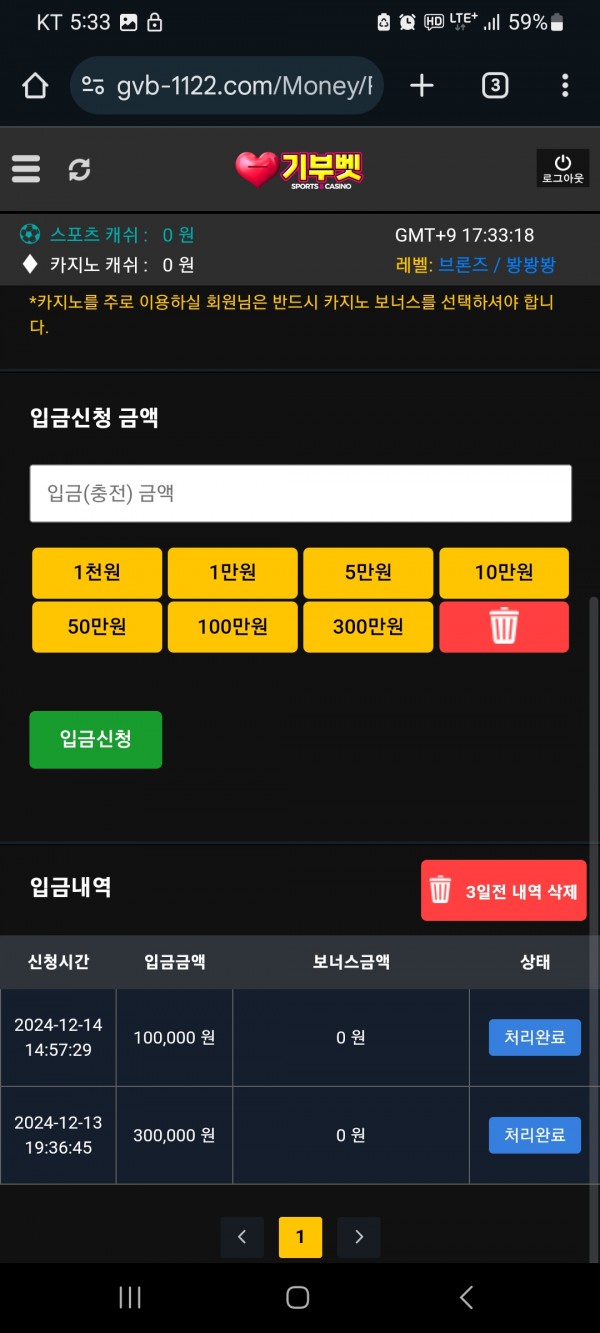Tap 3일전 내역 삭제 button
600x1333 pixels.
pyautogui.click(x=504, y=890)
